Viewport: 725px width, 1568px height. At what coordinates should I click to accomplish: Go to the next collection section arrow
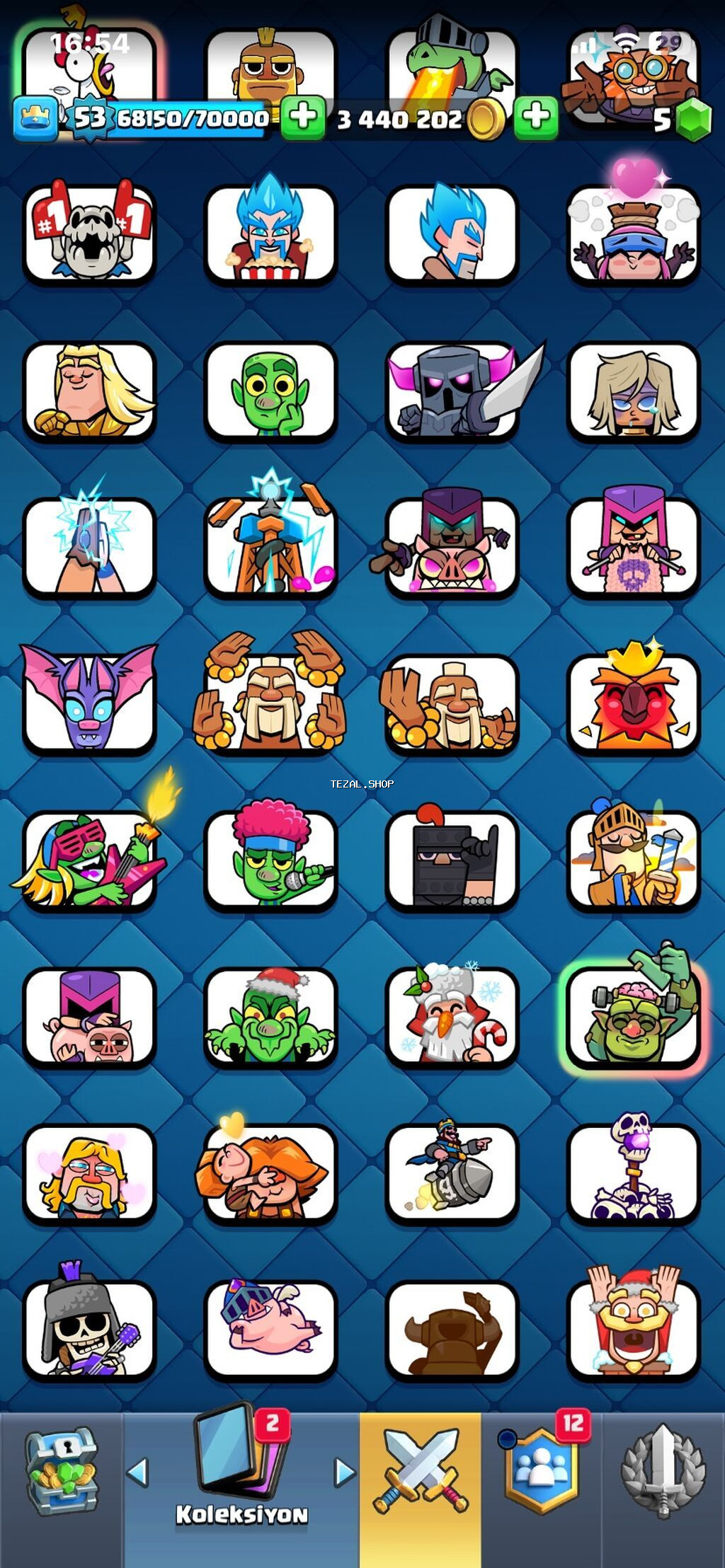point(345,1472)
